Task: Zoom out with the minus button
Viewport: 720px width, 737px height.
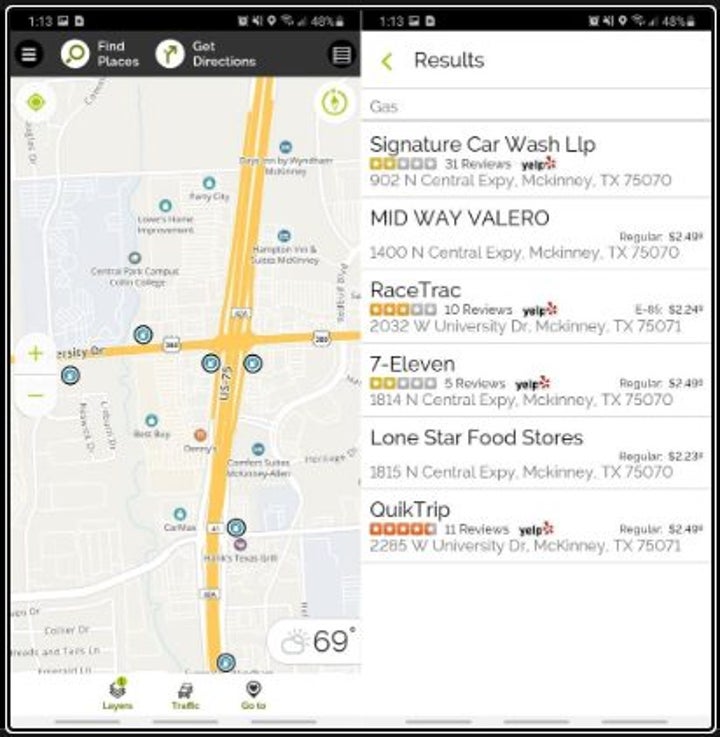Action: coord(36,396)
